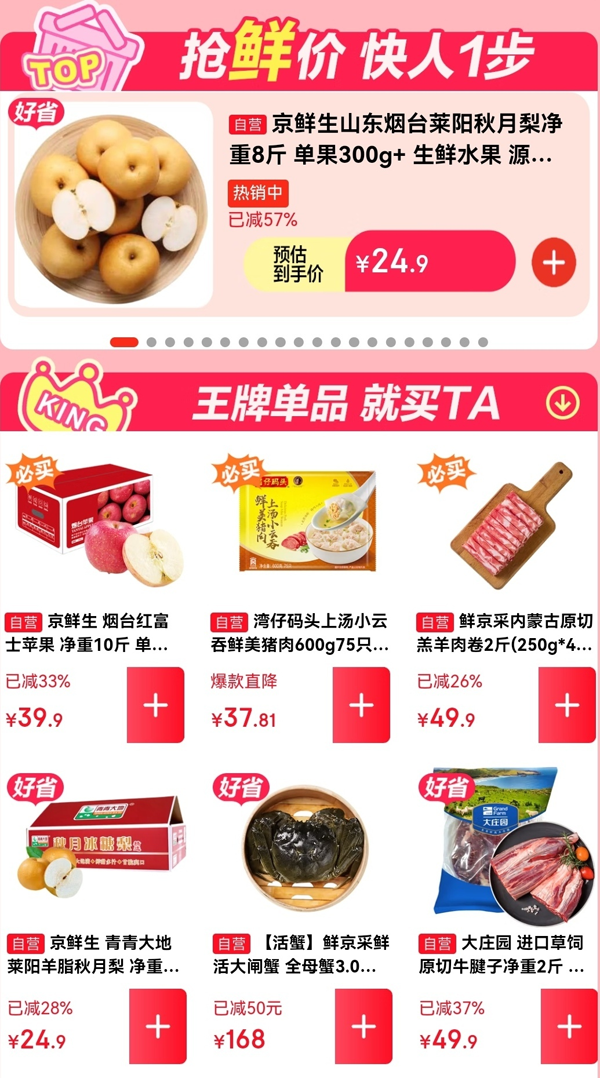Open the 京鲜生山东烟台莱阳秋月梨 featured product
The height and width of the screenshot is (1078, 600).
pyautogui.click(x=395, y=140)
